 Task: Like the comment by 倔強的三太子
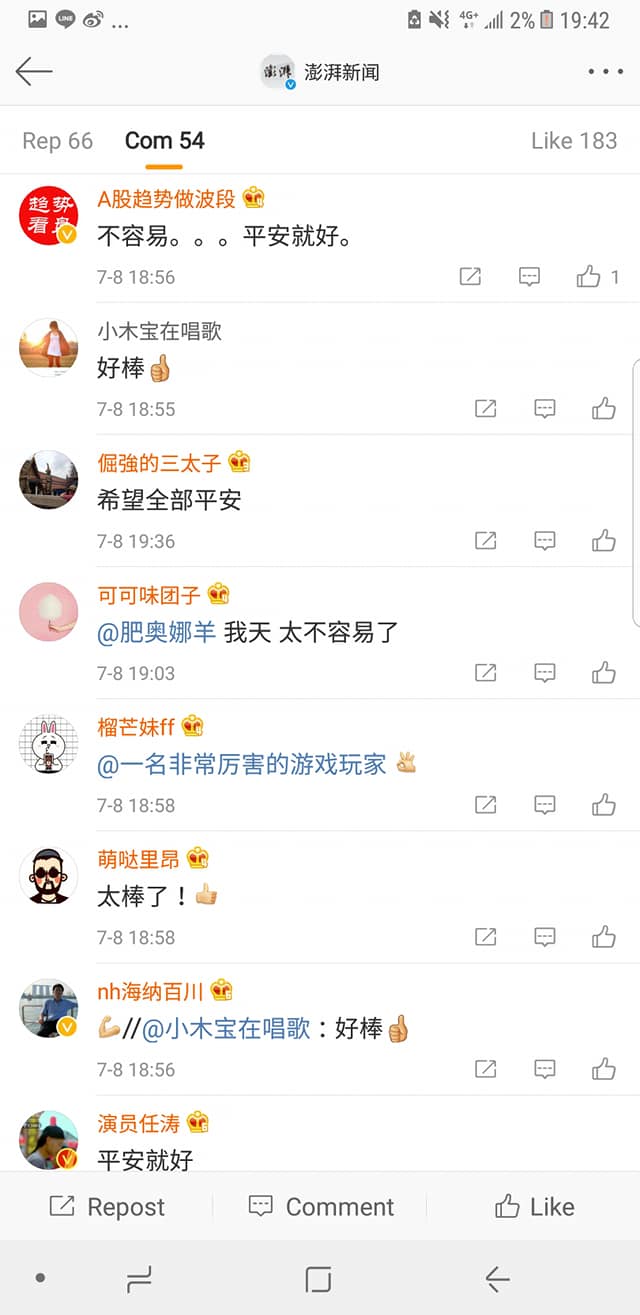[603, 541]
